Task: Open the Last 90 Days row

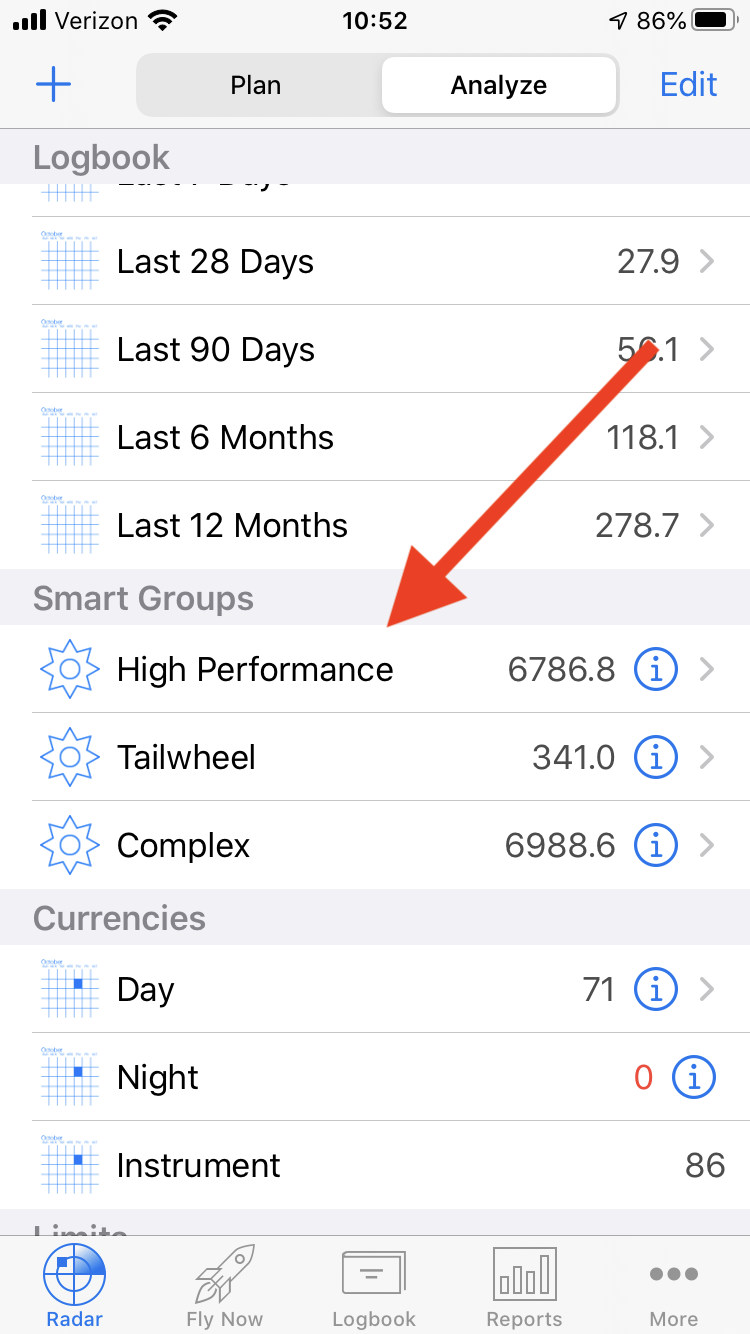Action: pyautogui.click(x=375, y=350)
